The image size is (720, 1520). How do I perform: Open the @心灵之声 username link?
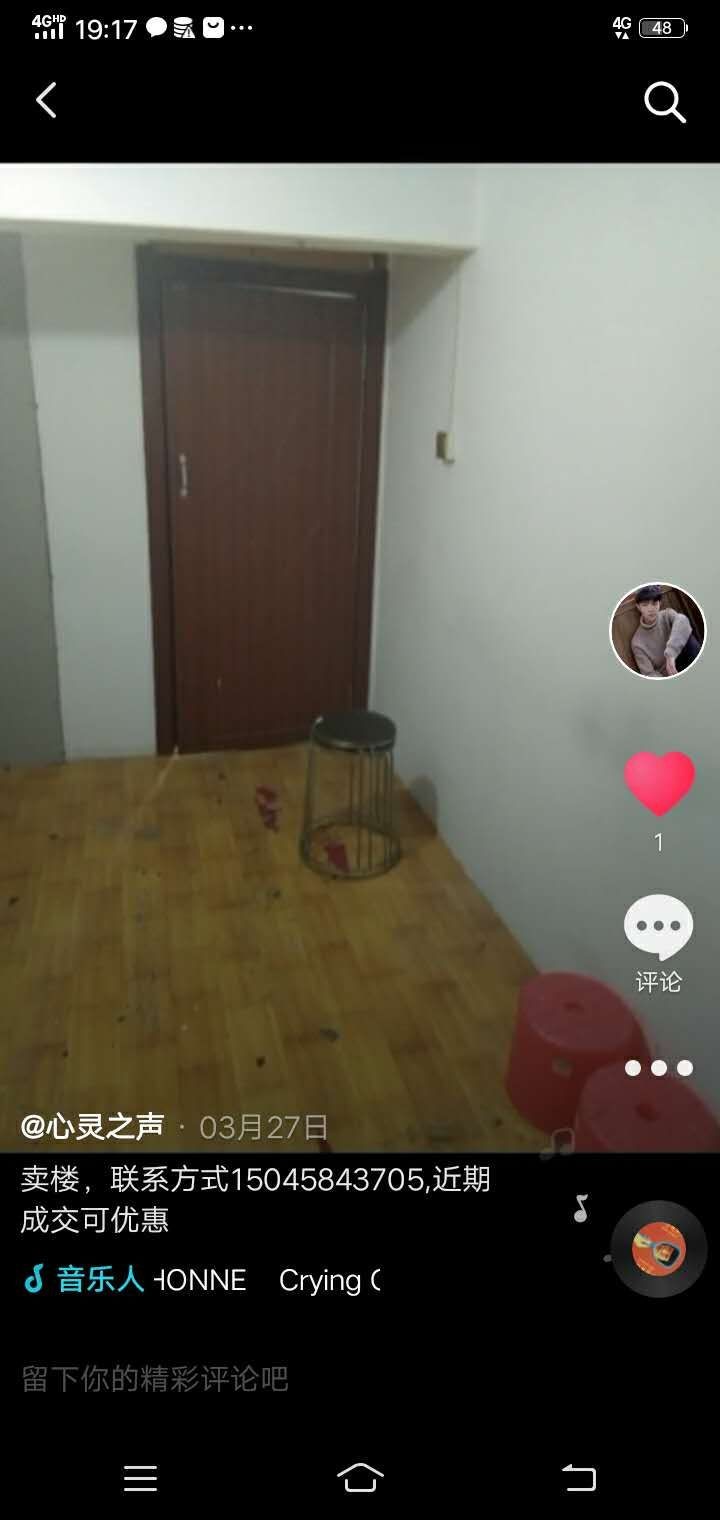pos(92,1127)
